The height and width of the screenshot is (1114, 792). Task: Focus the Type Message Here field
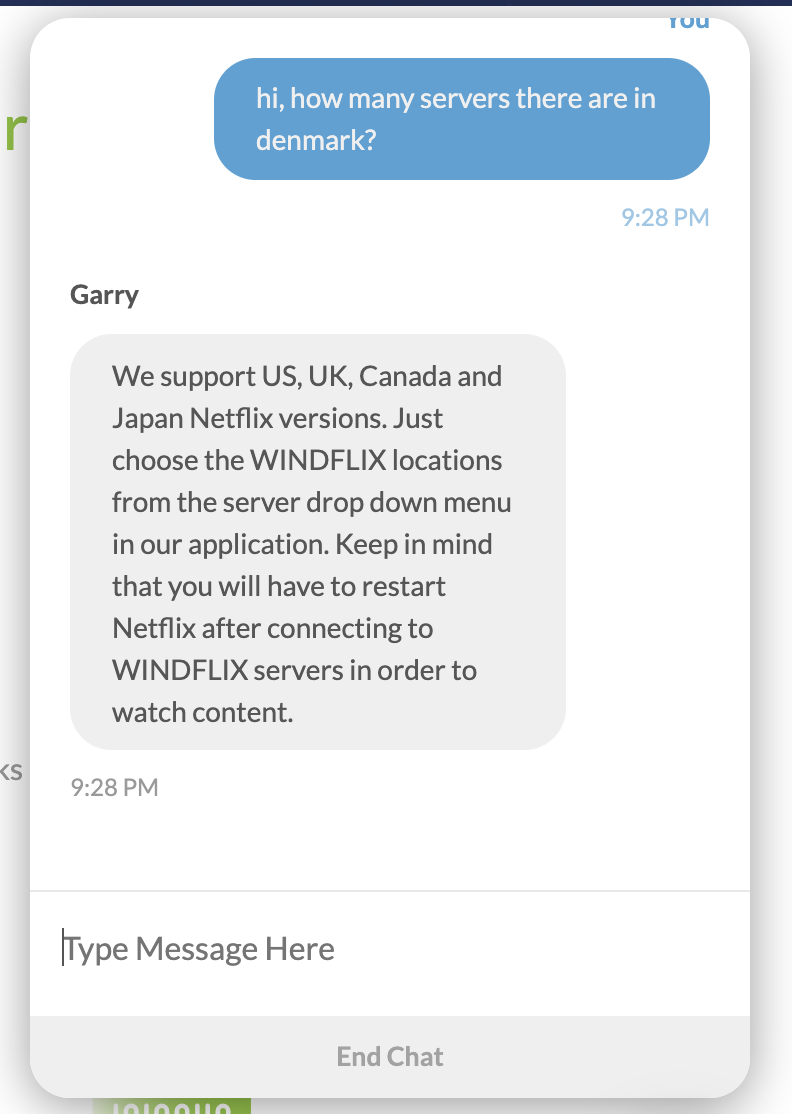(x=390, y=948)
